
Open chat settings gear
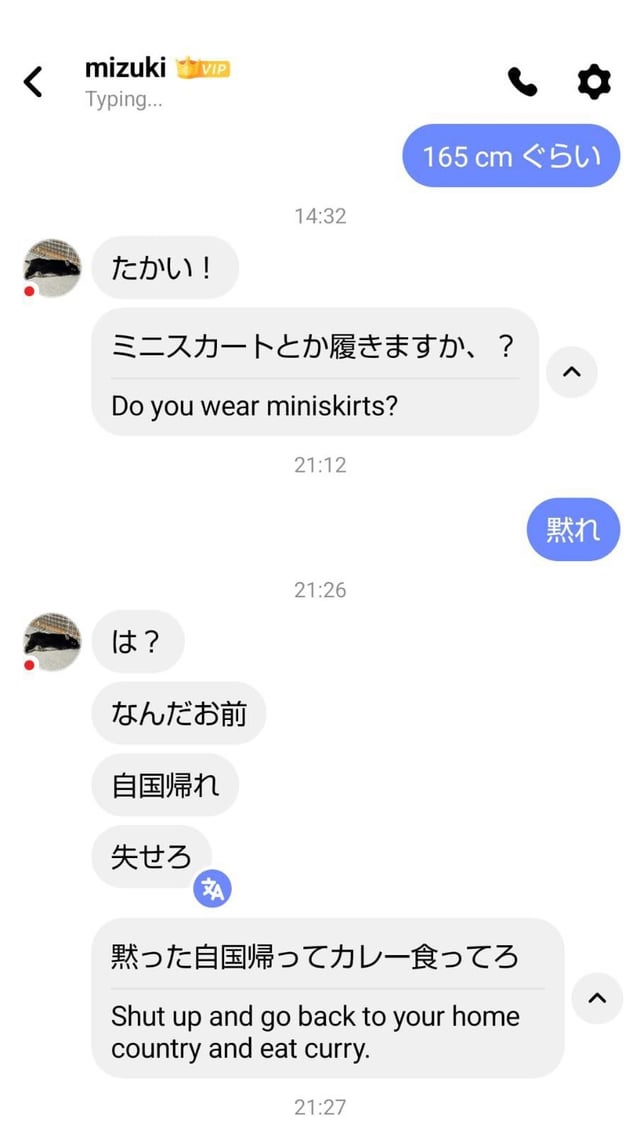tap(594, 81)
